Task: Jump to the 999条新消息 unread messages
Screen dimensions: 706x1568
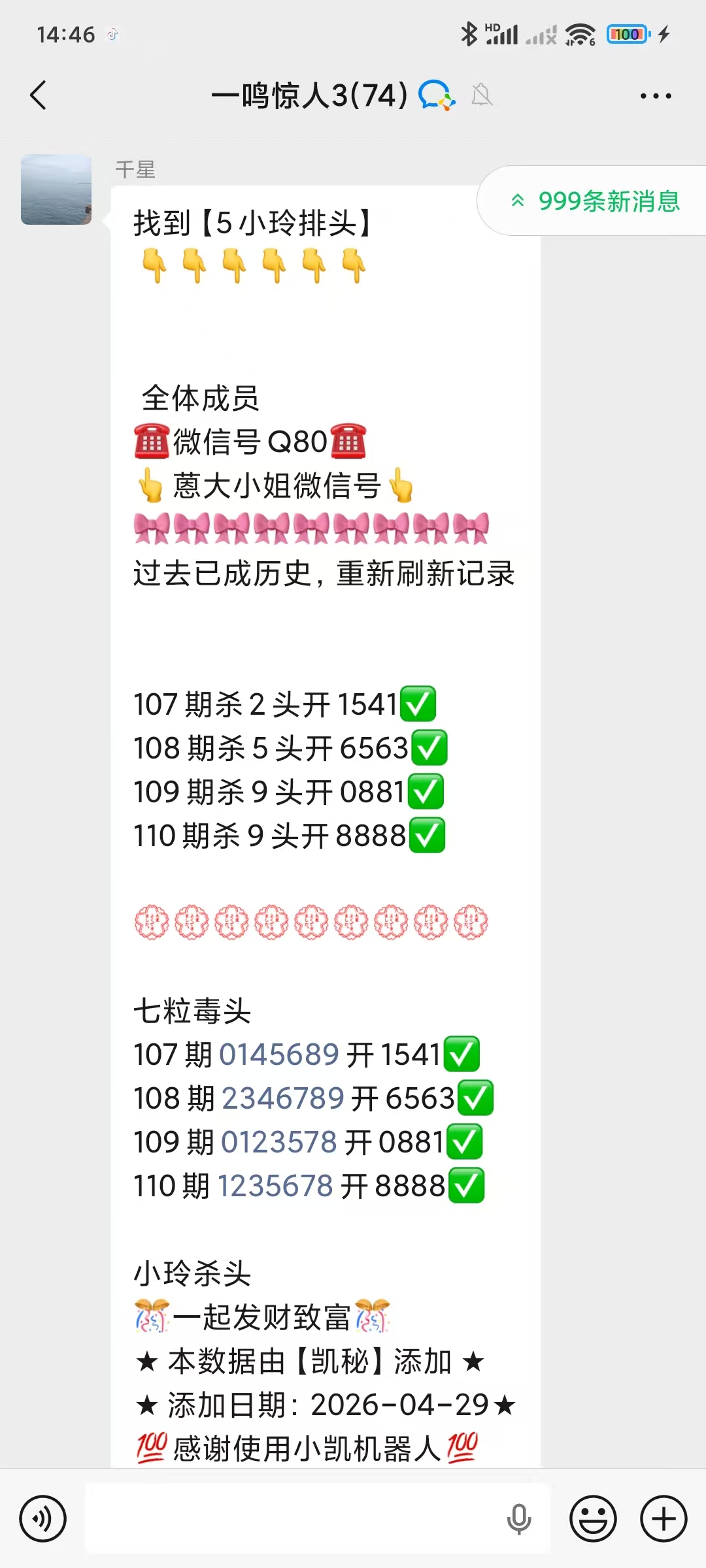Action: pyautogui.click(x=596, y=201)
